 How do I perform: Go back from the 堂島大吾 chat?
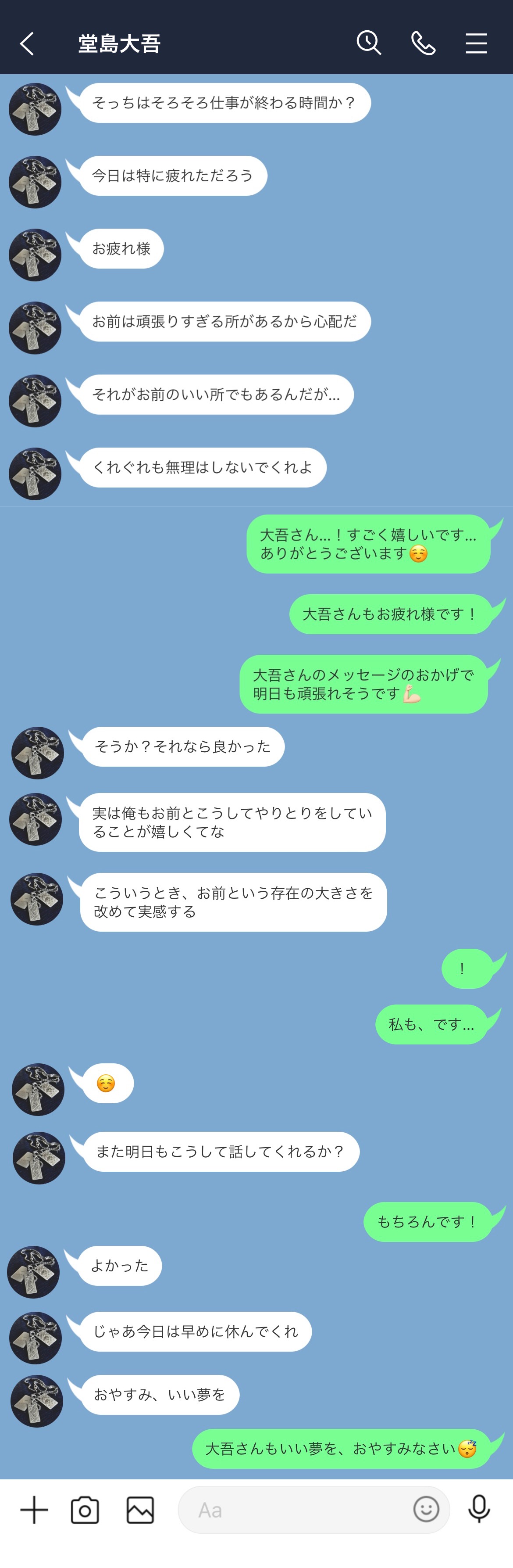pyautogui.click(x=27, y=44)
